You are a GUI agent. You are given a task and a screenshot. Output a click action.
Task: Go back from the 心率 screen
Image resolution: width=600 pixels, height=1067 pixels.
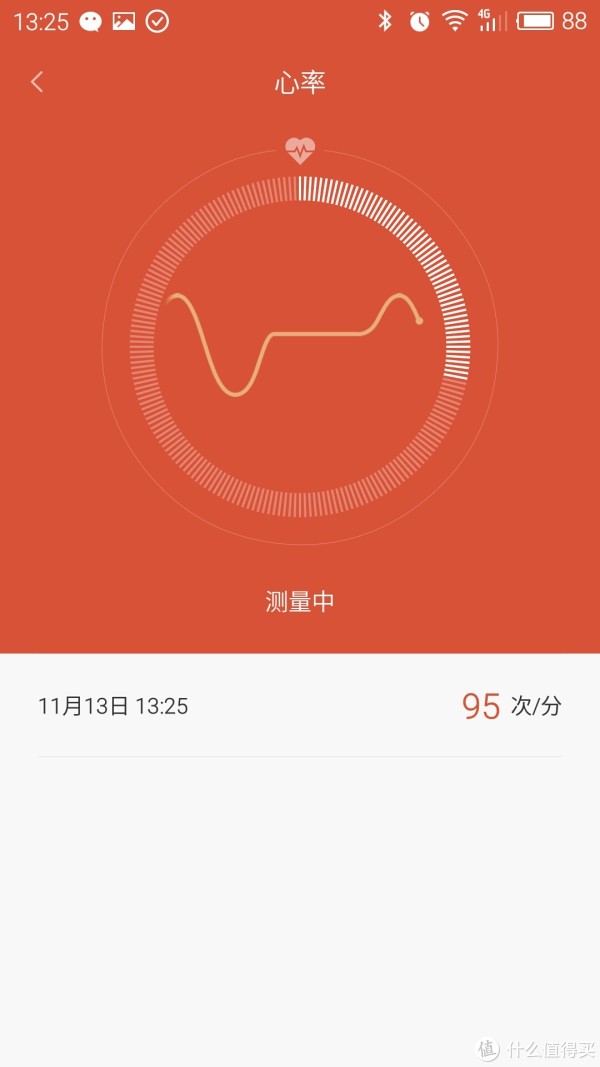click(x=37, y=82)
